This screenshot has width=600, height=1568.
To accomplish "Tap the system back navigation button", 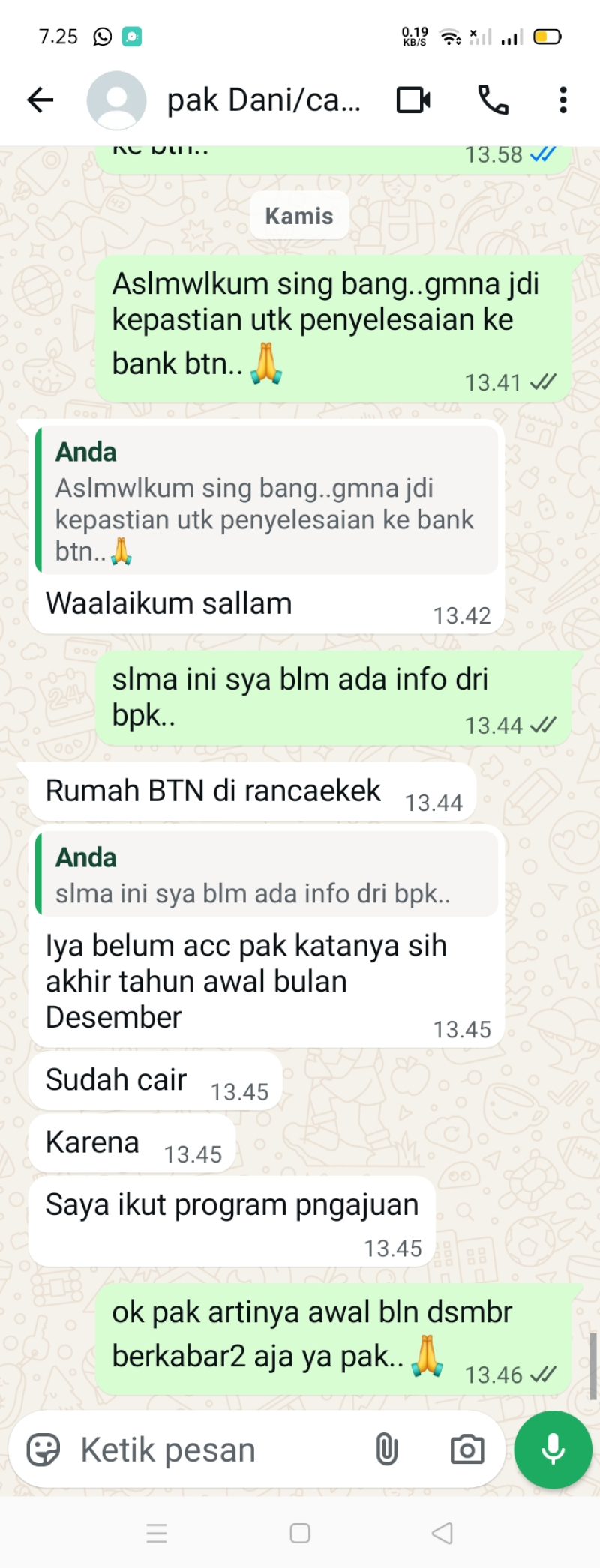I will [x=442, y=1534].
